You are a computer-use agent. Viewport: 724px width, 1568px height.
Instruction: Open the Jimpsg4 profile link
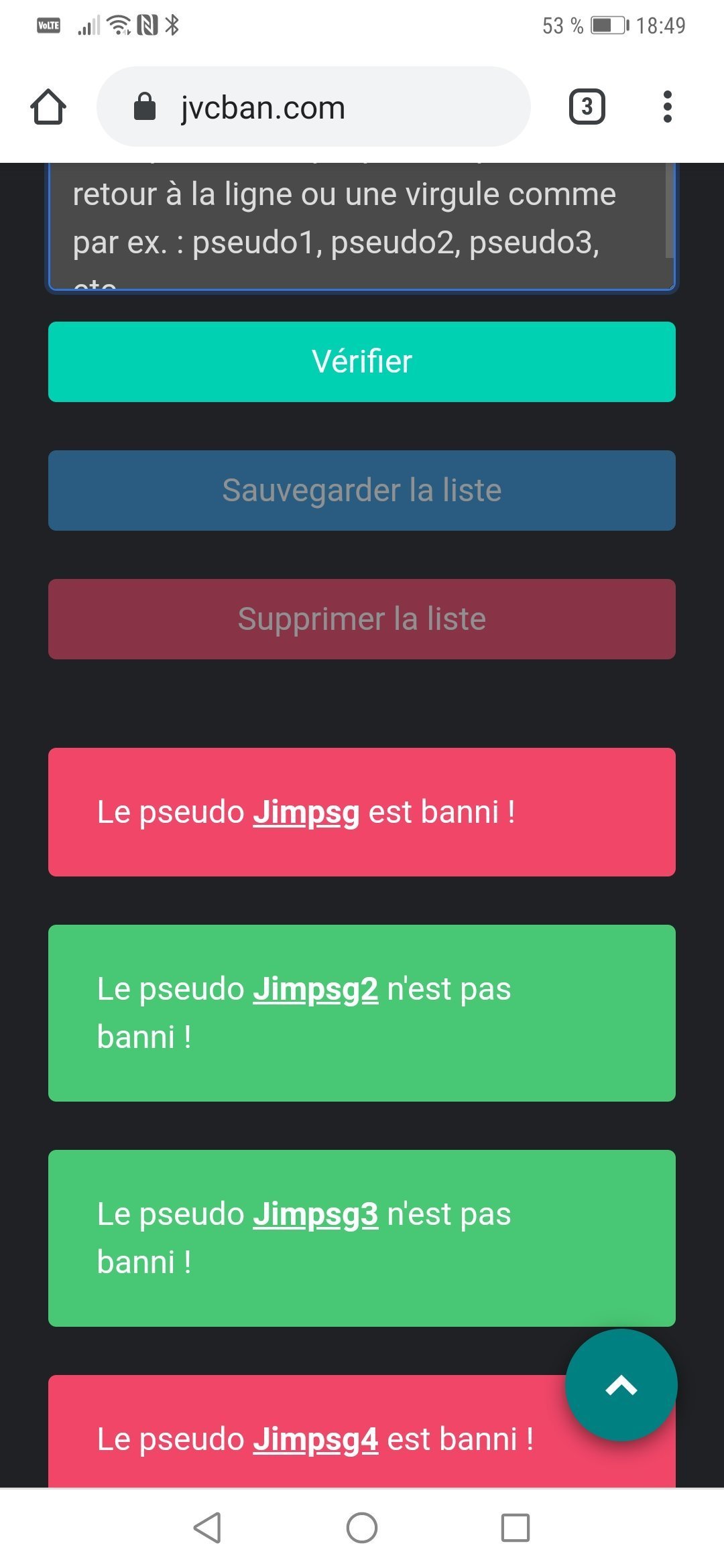coord(316,1439)
